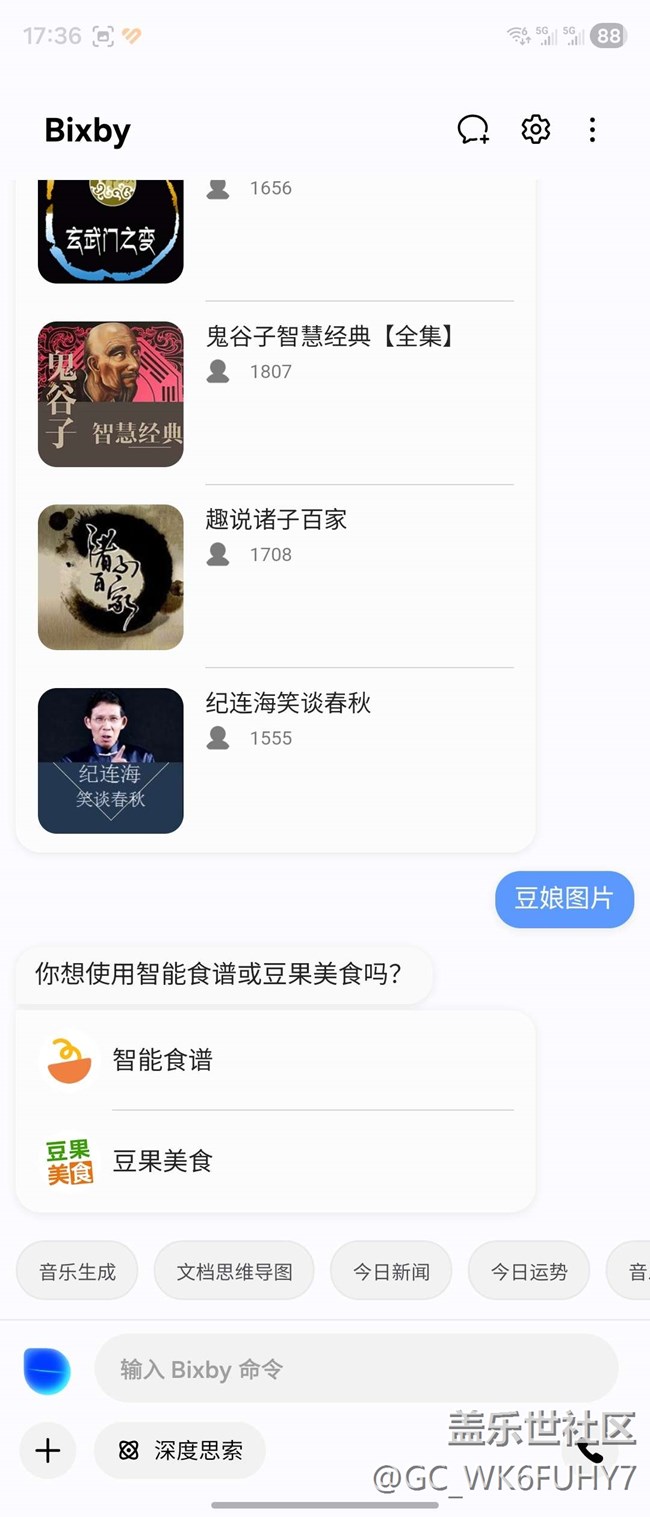
Task: Open Bixby settings gear
Action: pyautogui.click(x=536, y=130)
